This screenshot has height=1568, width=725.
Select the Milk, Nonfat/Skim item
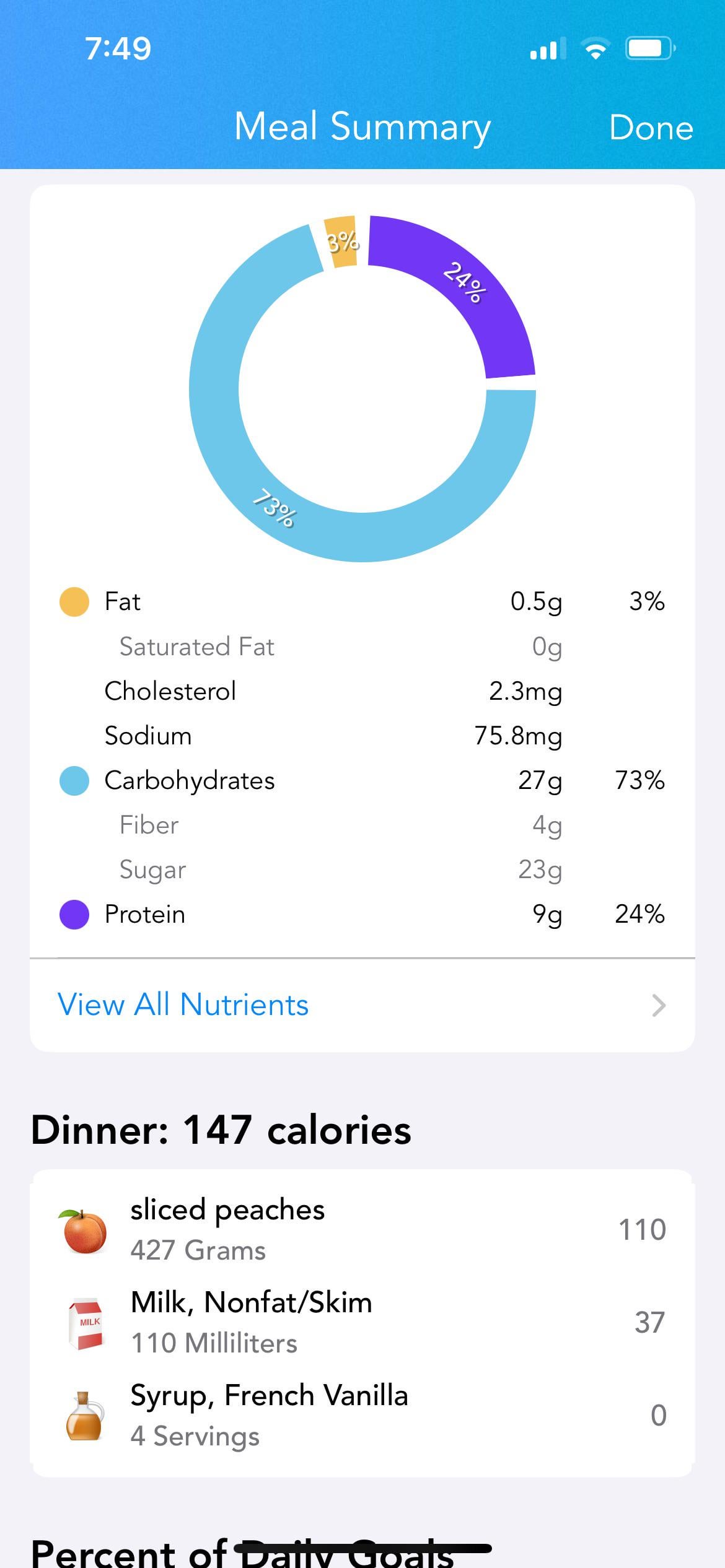click(362, 1323)
